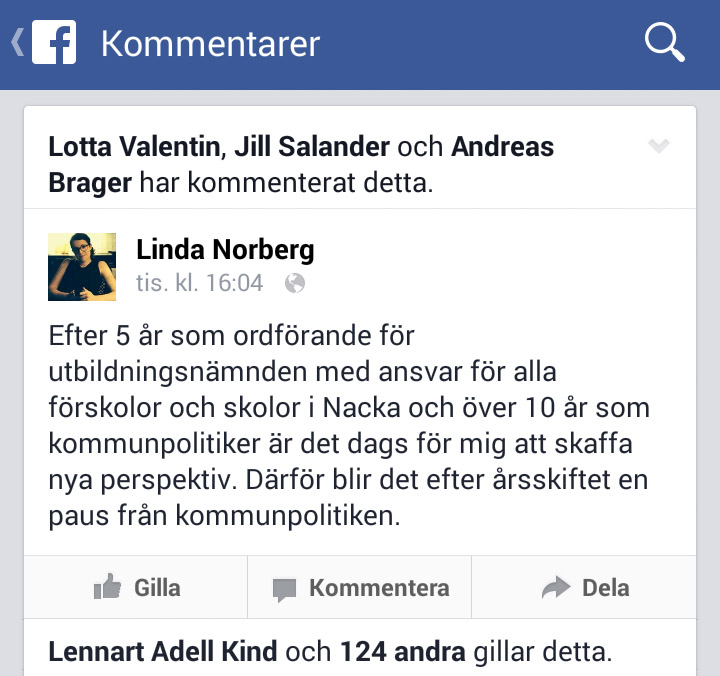Open Lotta Valentin's profile
Screen dimensions: 720x676
(x=135, y=147)
